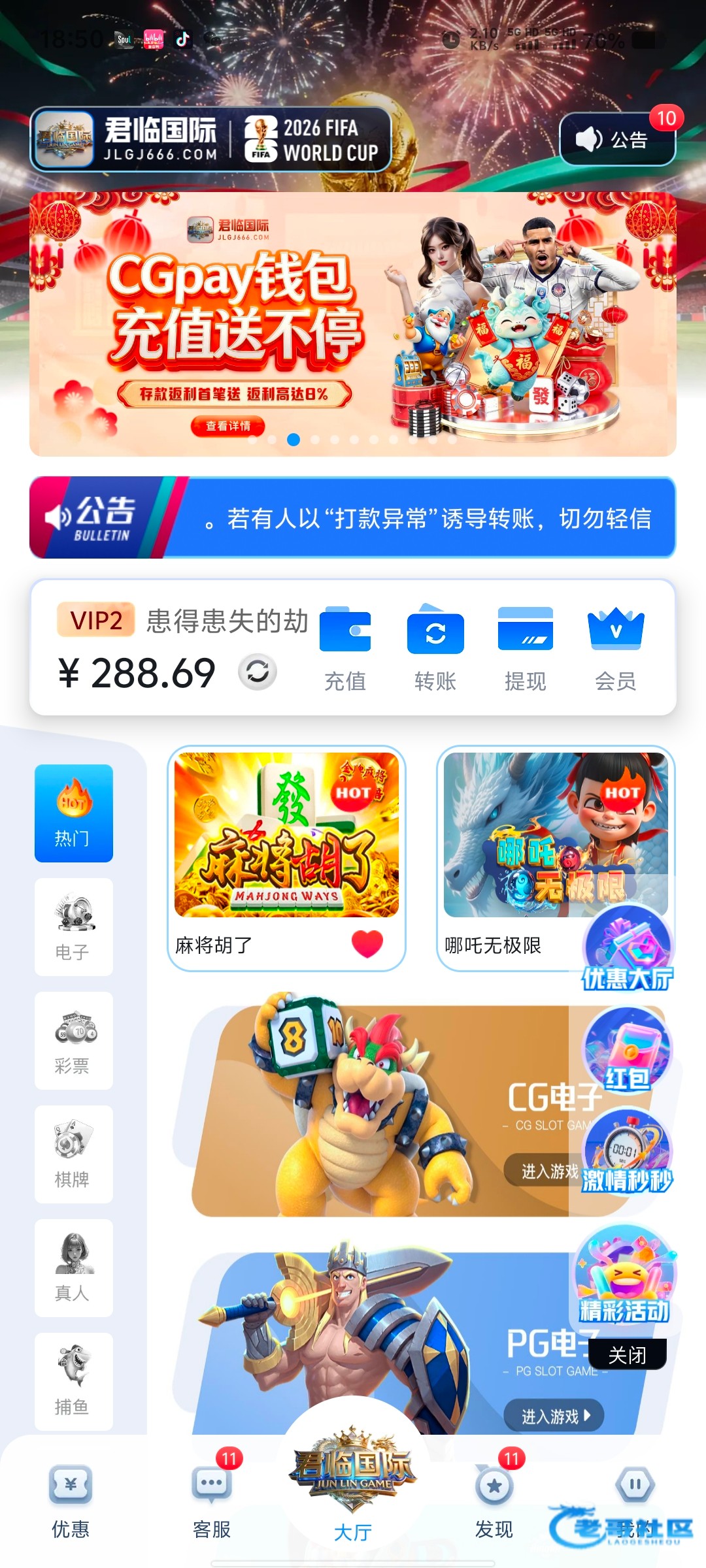This screenshot has width=706, height=1568.
Task: Open 充值 recharge
Action: point(345,648)
